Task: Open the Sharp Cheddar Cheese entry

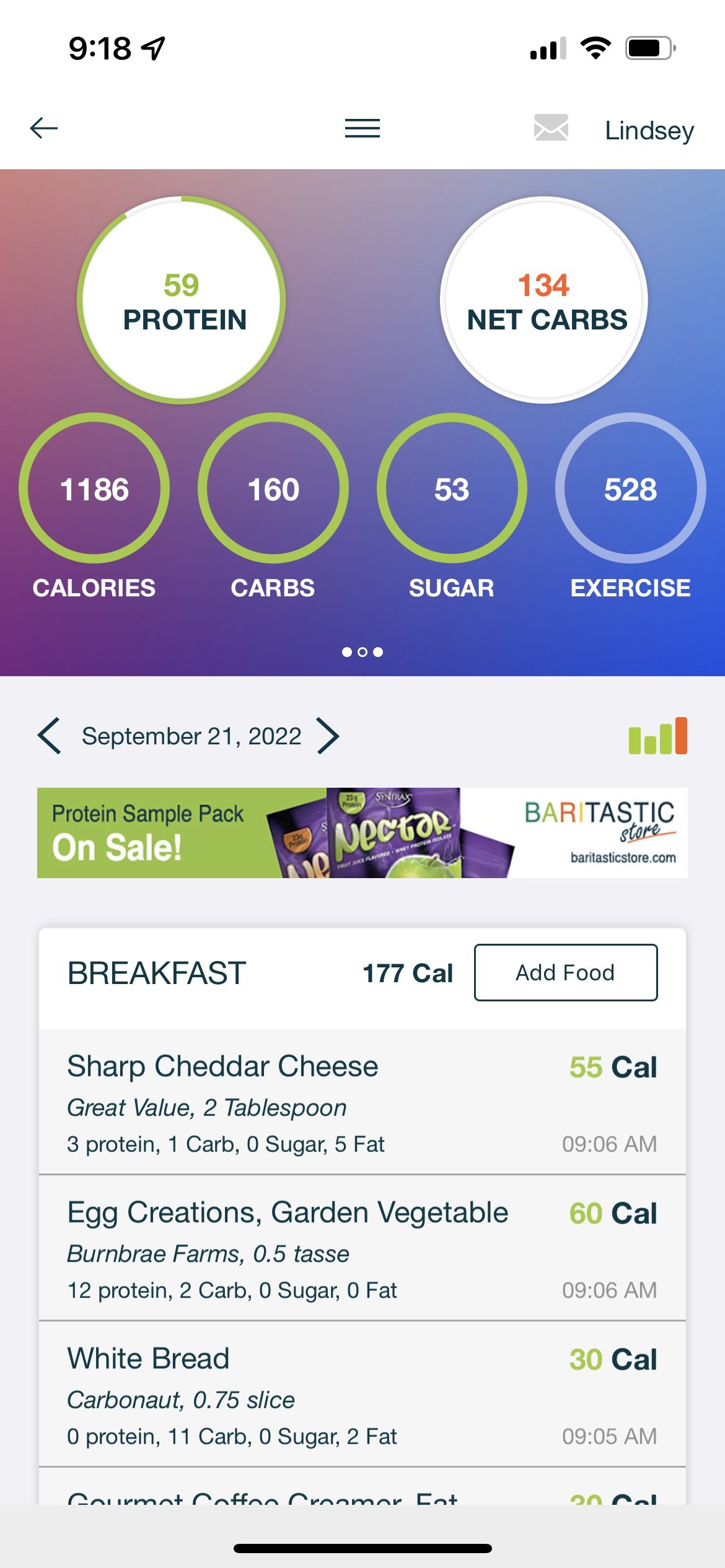Action: [x=362, y=1102]
